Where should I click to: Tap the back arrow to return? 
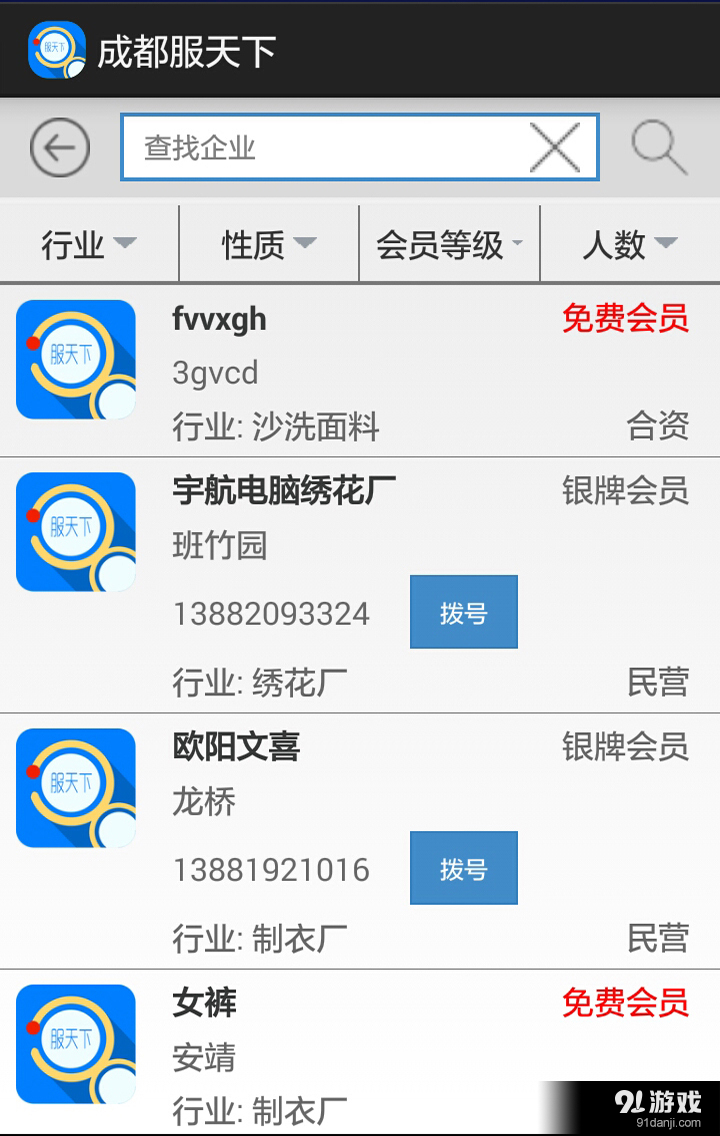coord(59,146)
